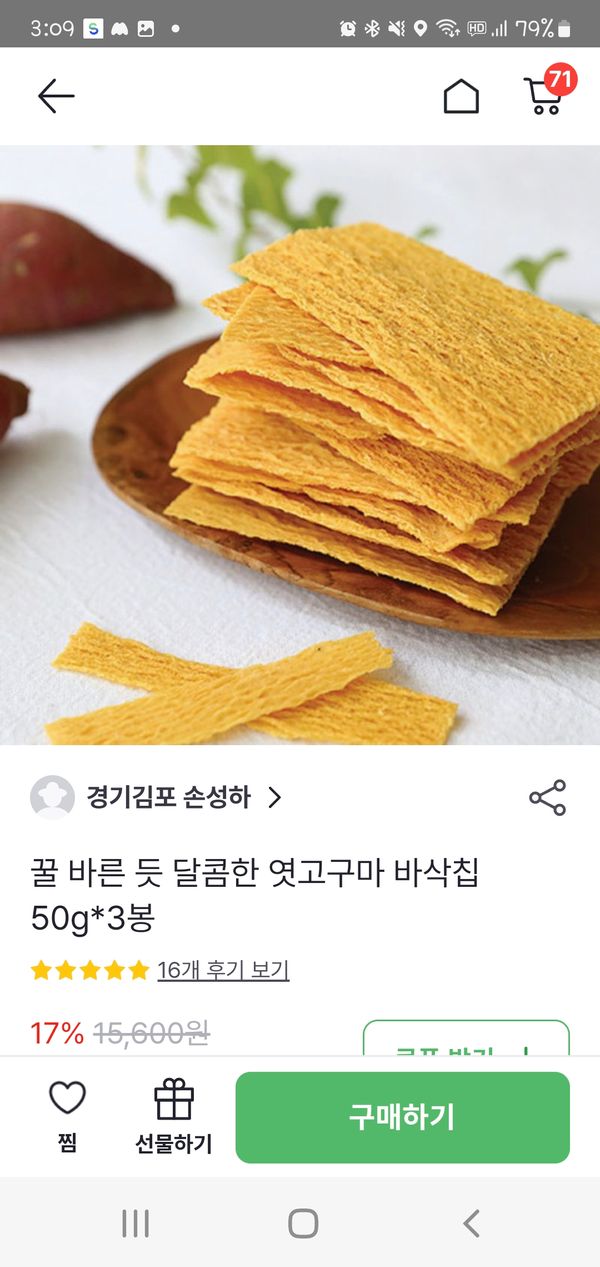
Task: Go back using the top arrow
Action: click(x=56, y=96)
